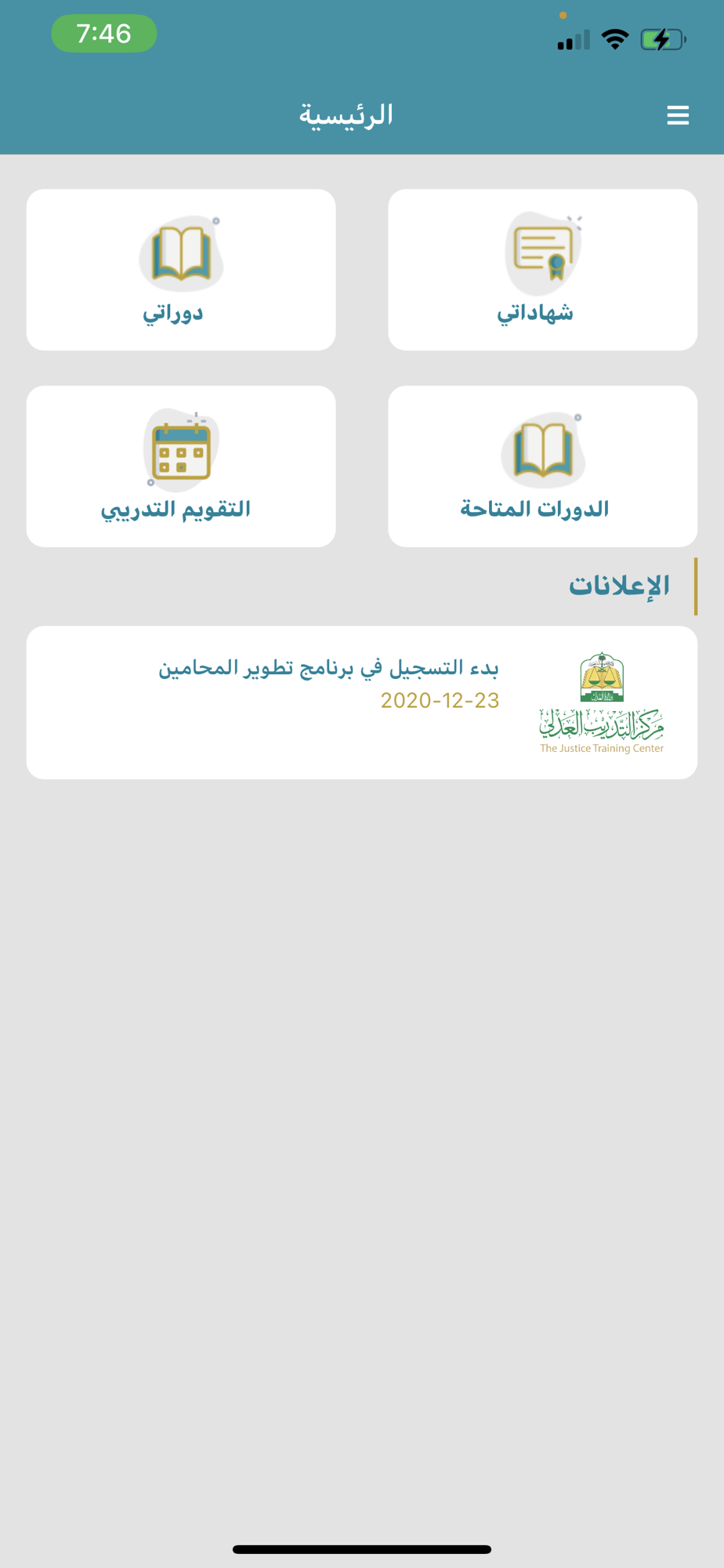Open the lawyers program registration announcement
The image size is (724, 1568).
click(362, 702)
